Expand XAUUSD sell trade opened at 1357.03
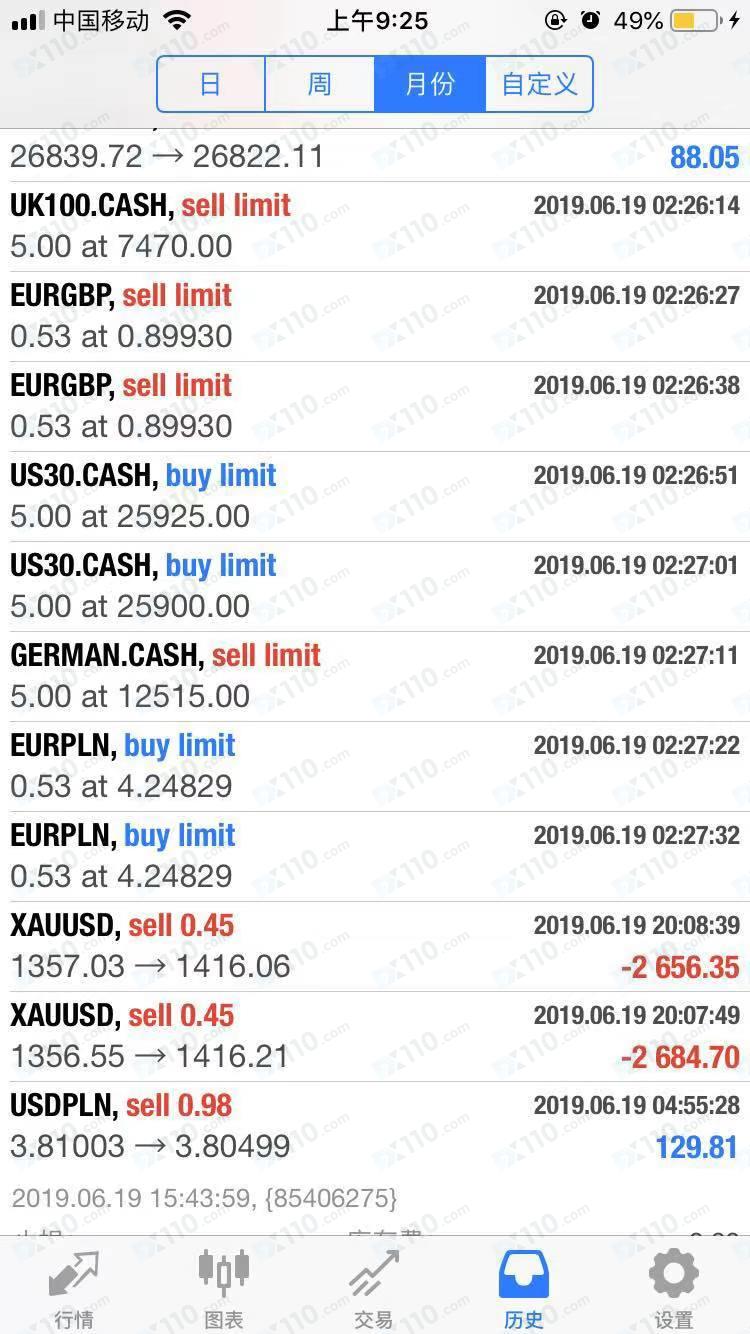The image size is (750, 1334). point(374,946)
